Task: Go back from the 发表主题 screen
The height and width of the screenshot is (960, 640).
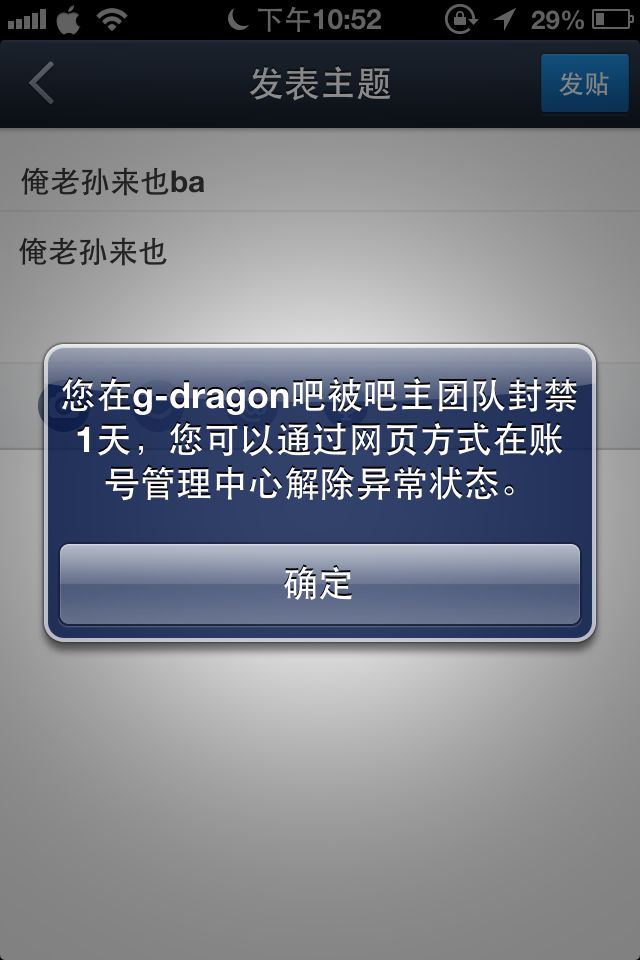Action: [x=42, y=84]
